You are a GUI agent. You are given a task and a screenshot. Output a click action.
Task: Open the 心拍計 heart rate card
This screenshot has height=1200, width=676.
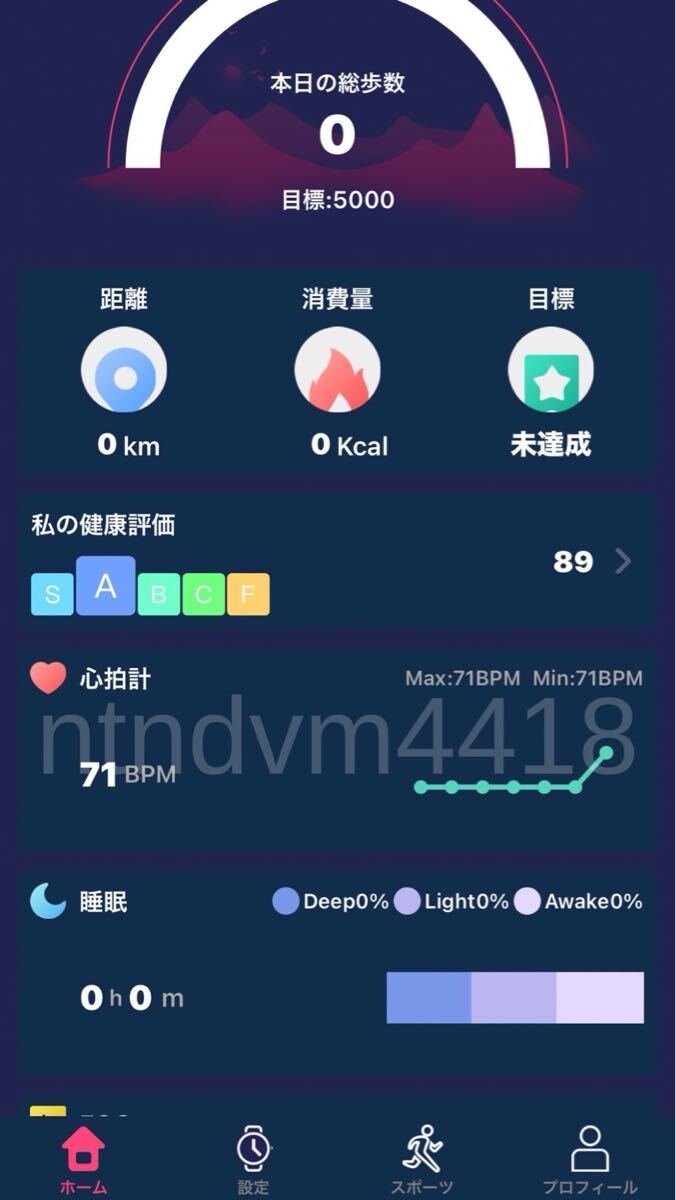[337, 750]
